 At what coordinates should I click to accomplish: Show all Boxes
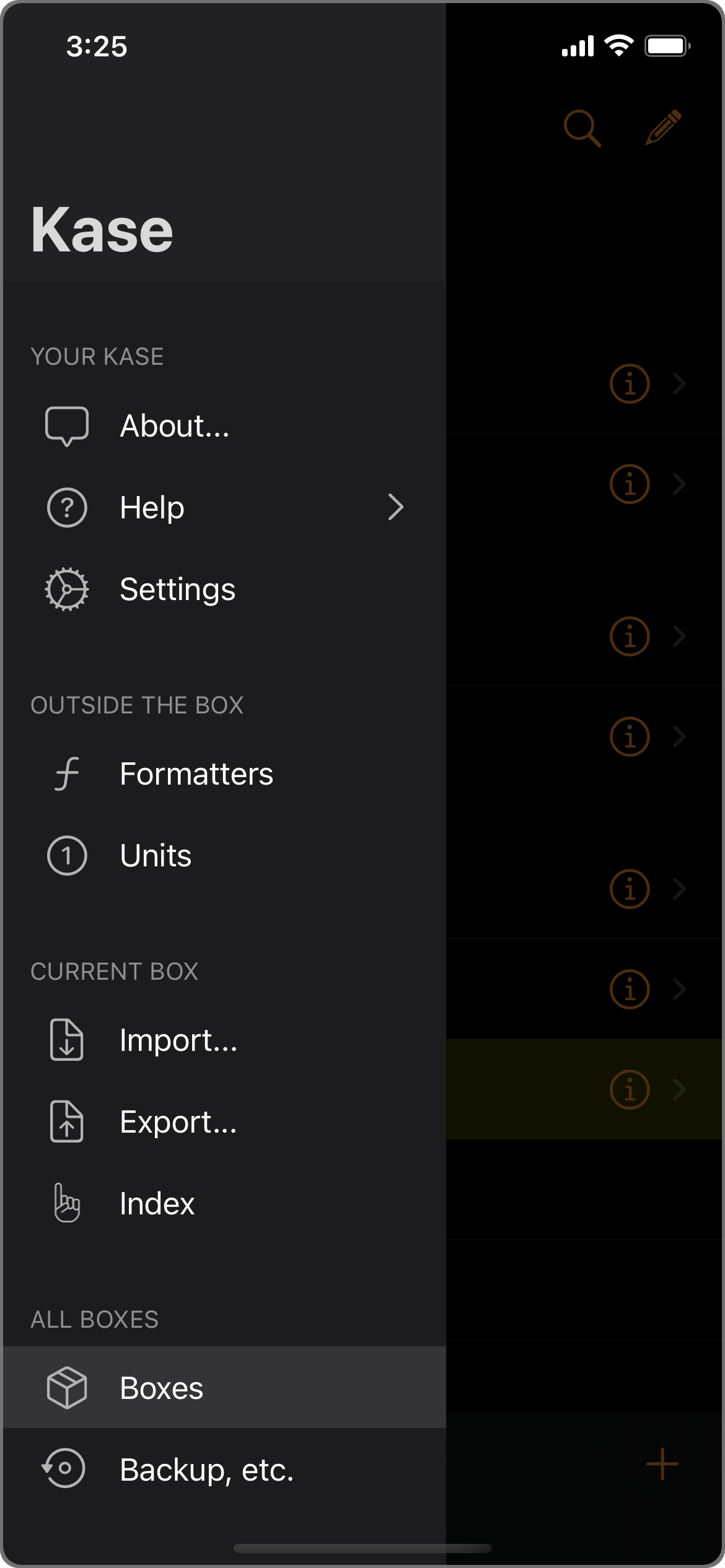pos(161,1388)
